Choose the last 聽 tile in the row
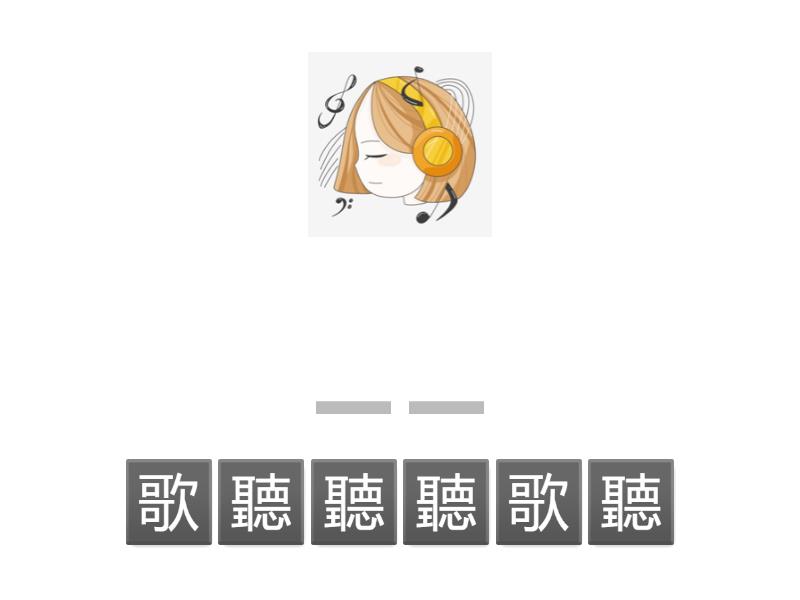 tap(631, 502)
